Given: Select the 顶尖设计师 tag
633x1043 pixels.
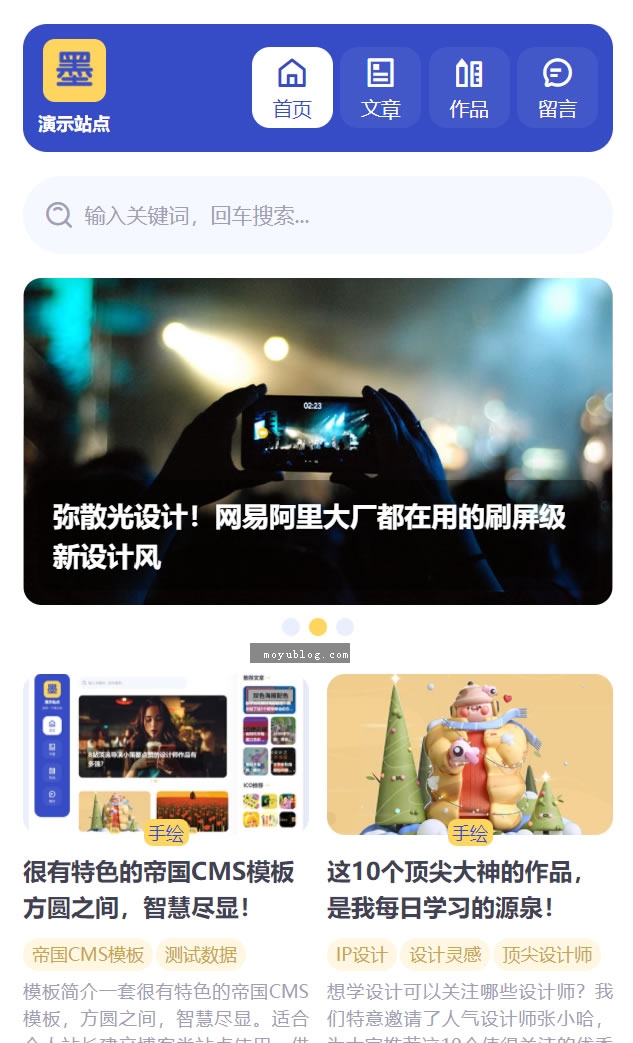Looking at the screenshot, I should click(x=547, y=955).
